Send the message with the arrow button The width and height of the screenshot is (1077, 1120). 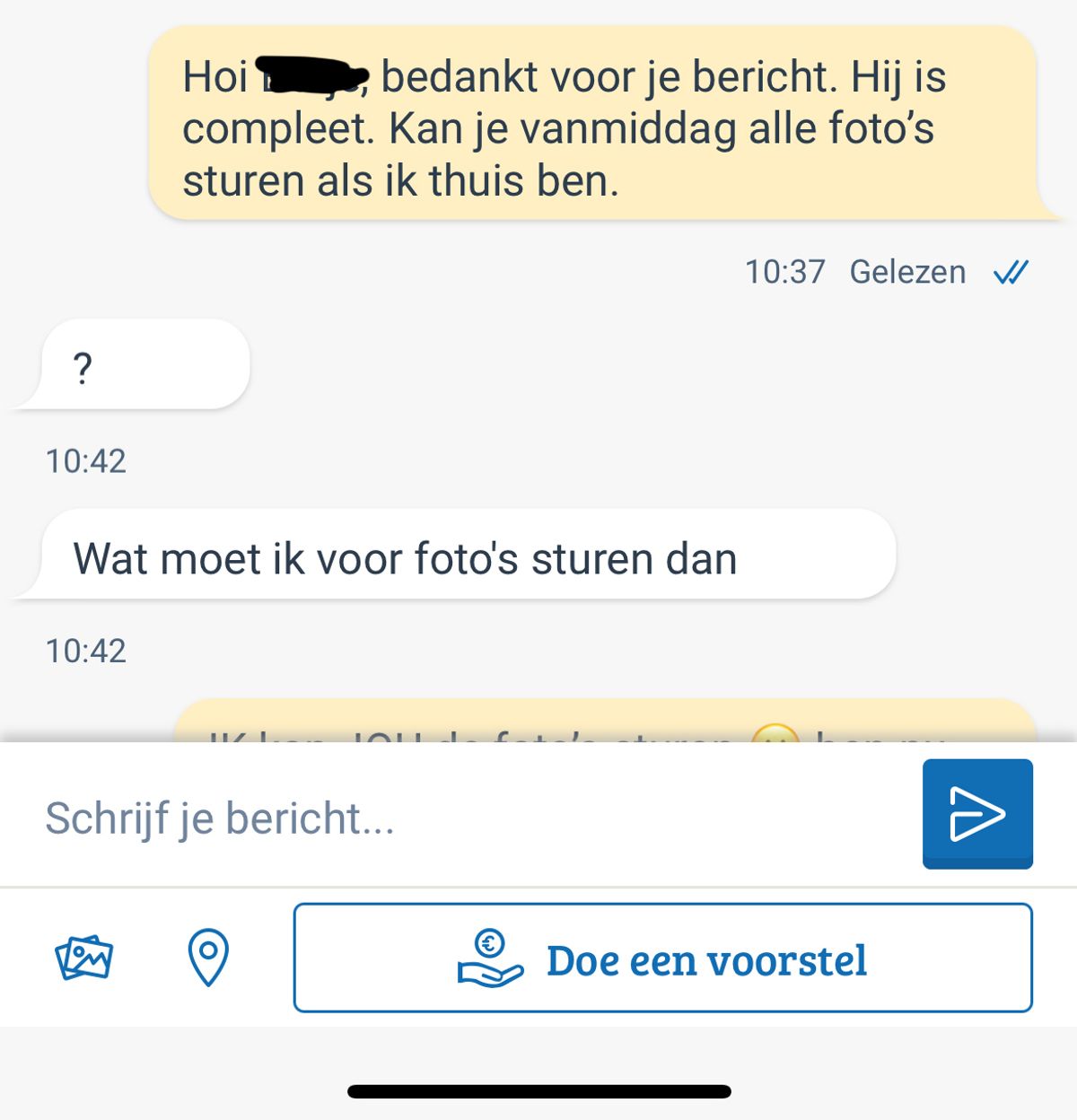point(976,813)
